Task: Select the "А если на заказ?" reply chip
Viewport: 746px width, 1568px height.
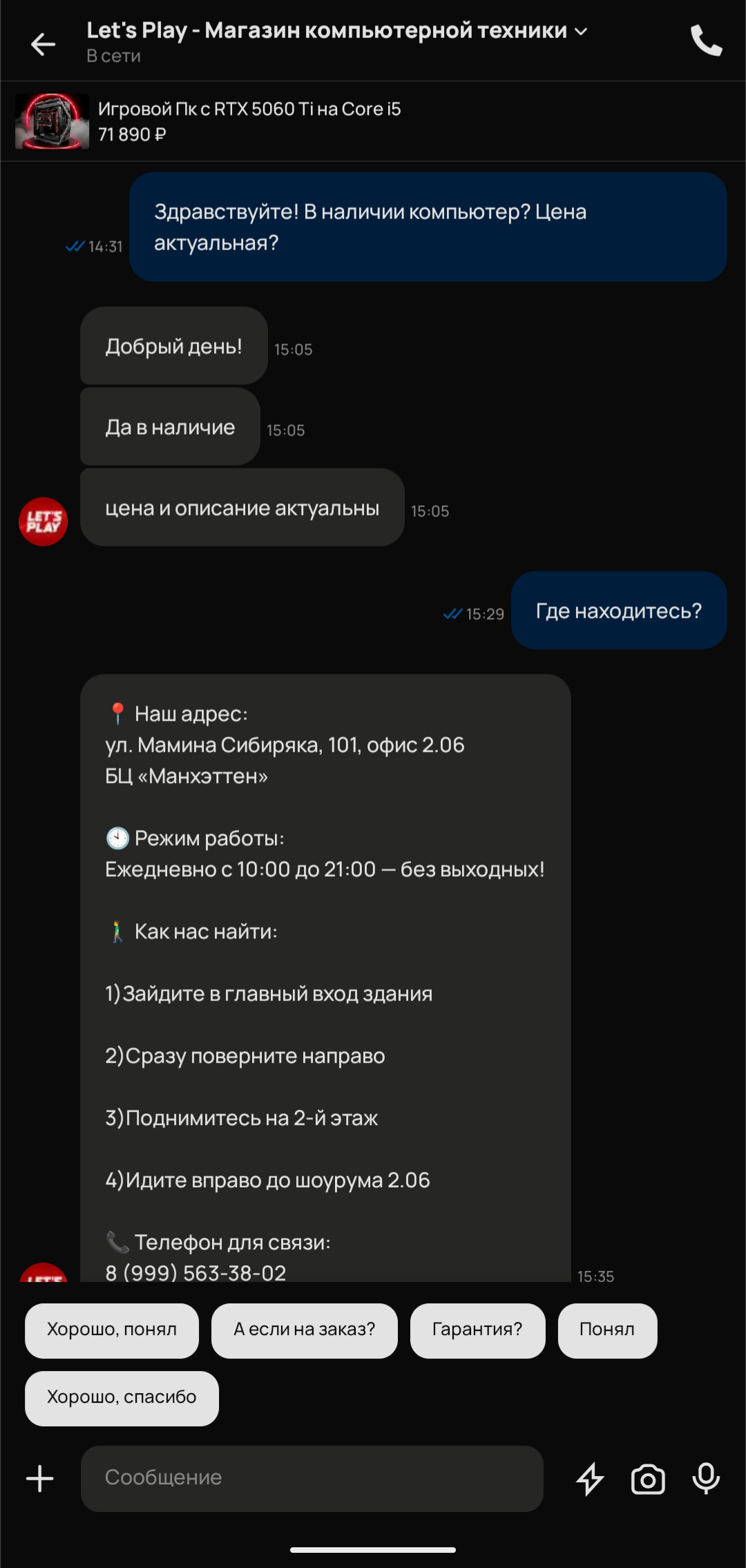Action: click(x=304, y=1330)
